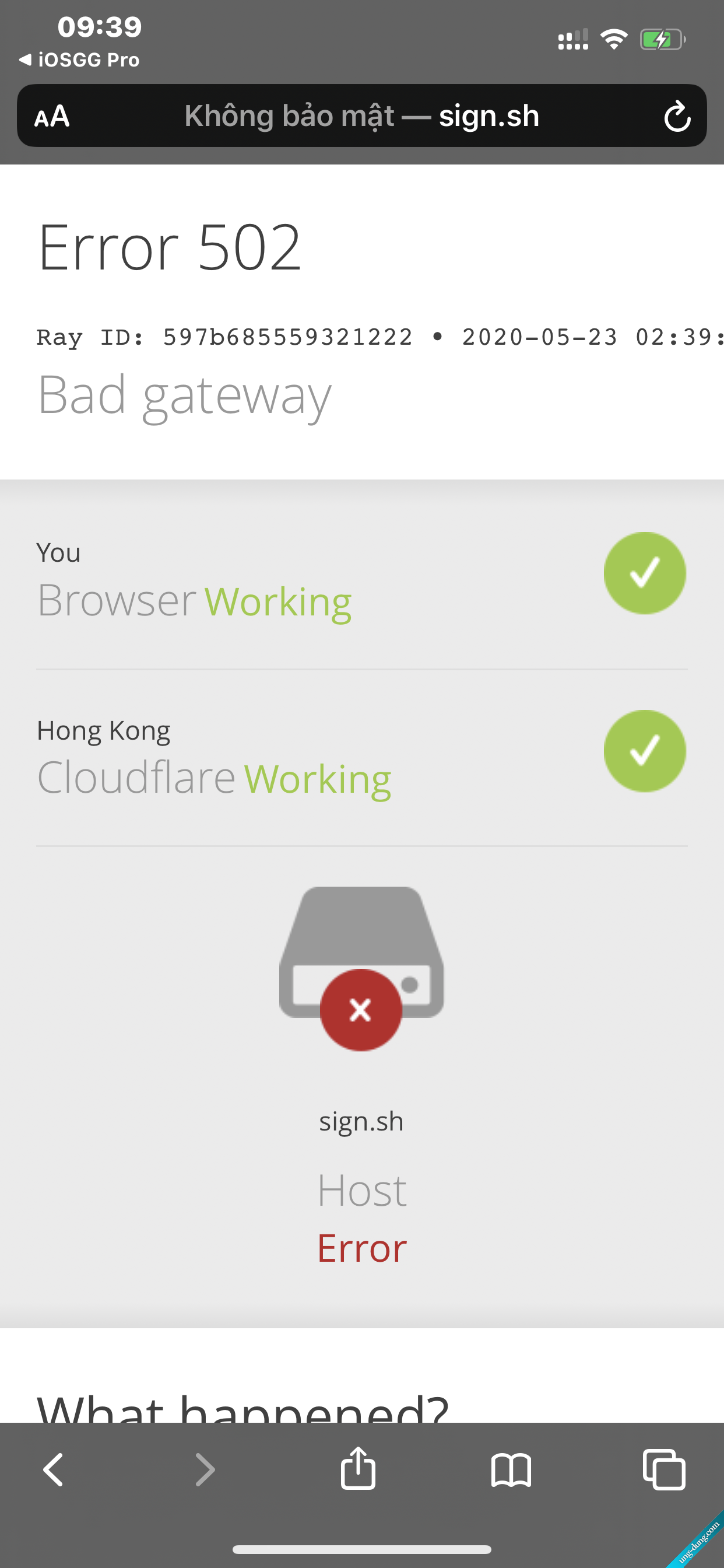Tap the address bar showing sign.sh

pos(362,116)
